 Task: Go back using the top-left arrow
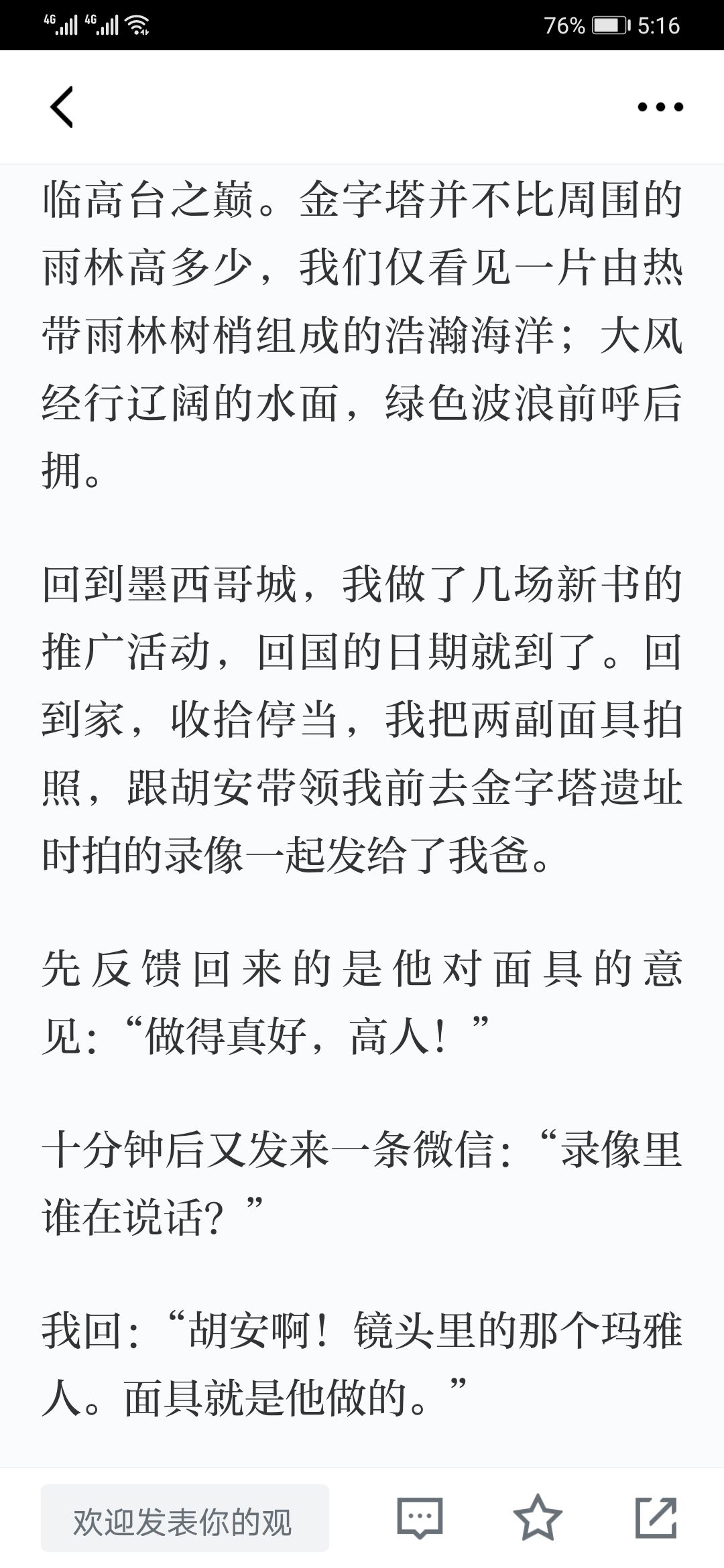pyautogui.click(x=61, y=107)
